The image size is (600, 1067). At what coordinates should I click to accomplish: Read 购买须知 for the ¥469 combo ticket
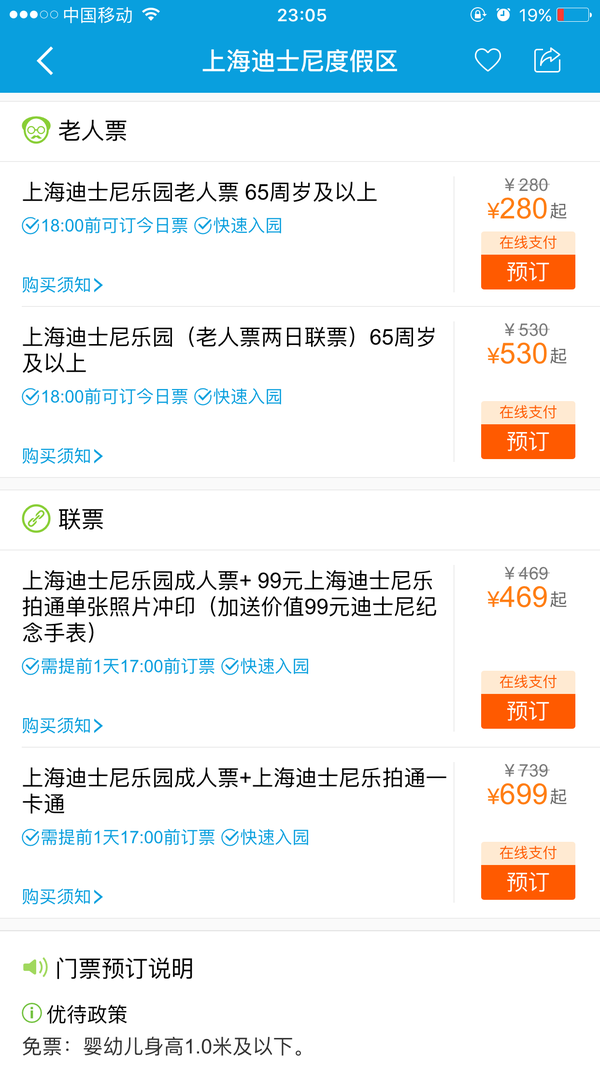(62, 725)
